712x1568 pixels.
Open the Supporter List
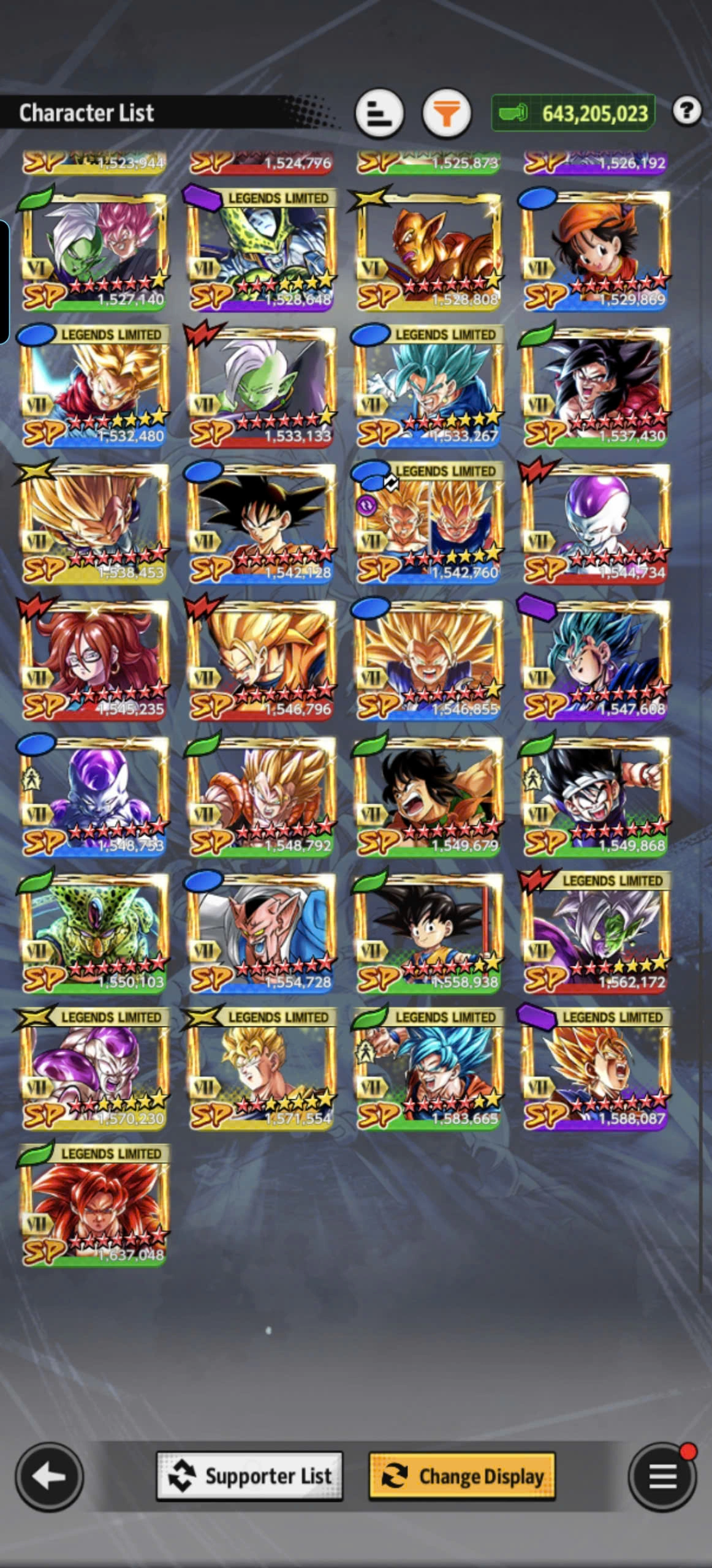pos(249,1476)
